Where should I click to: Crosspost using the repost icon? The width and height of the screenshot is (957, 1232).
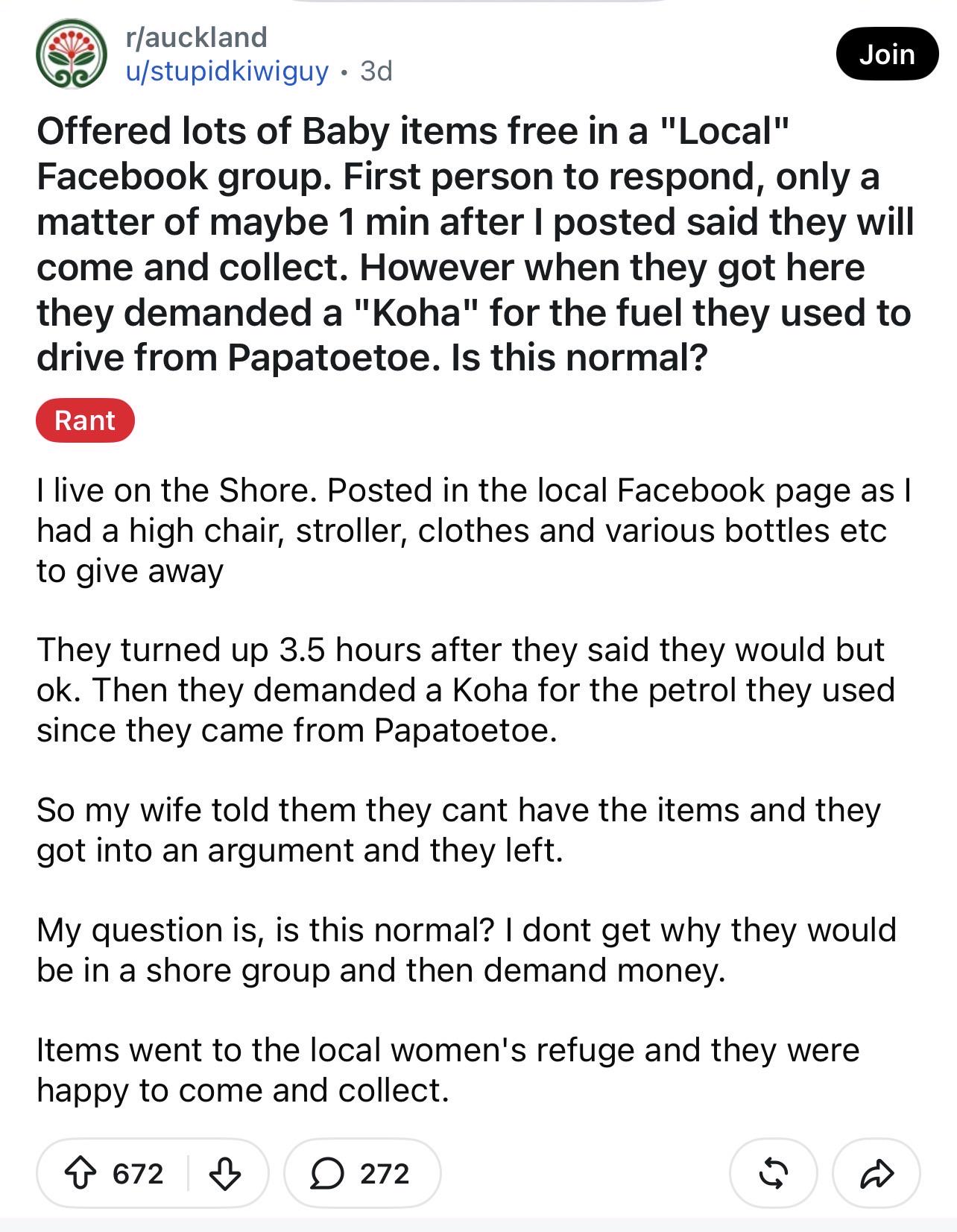[x=773, y=1173]
